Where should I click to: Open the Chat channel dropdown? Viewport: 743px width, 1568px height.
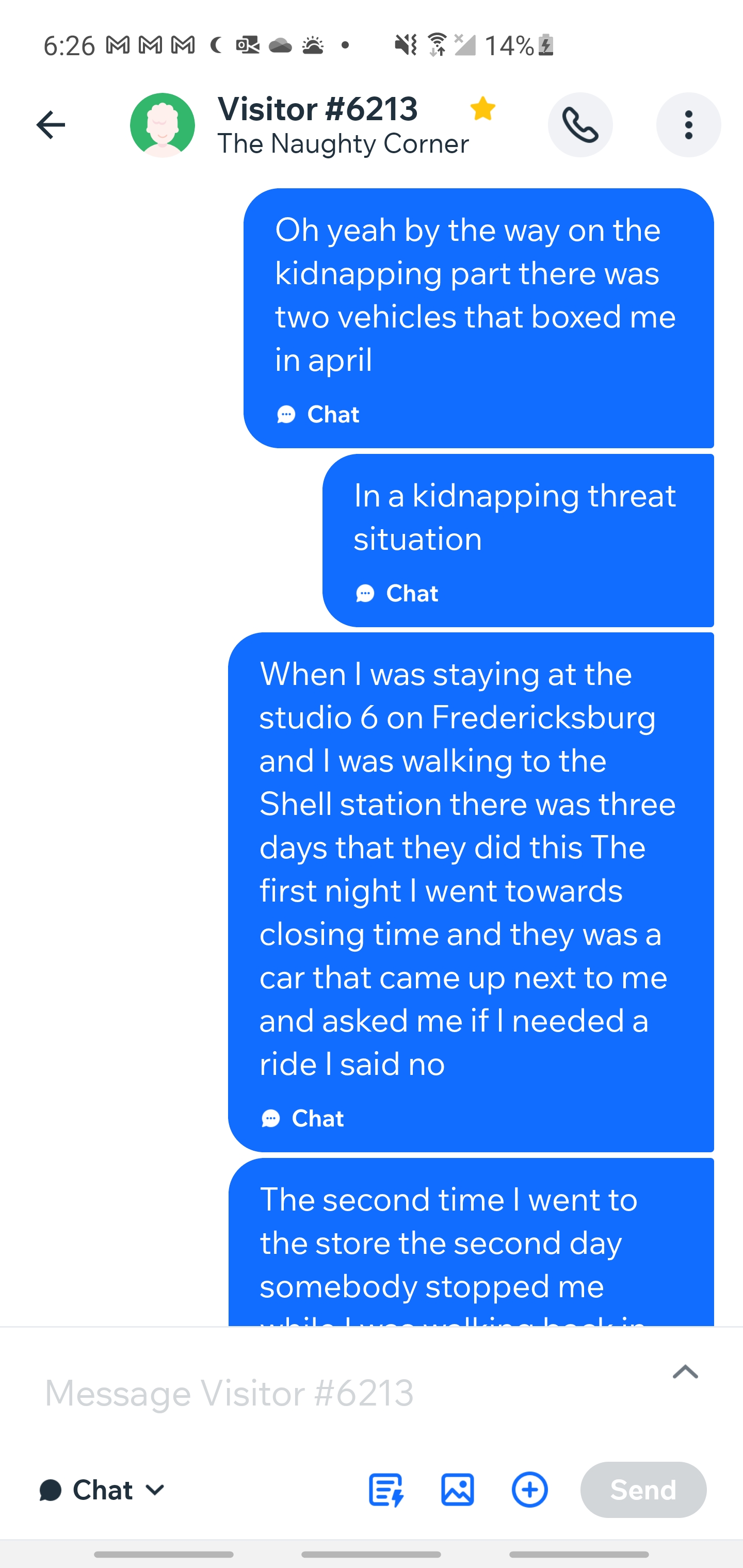tap(102, 1490)
